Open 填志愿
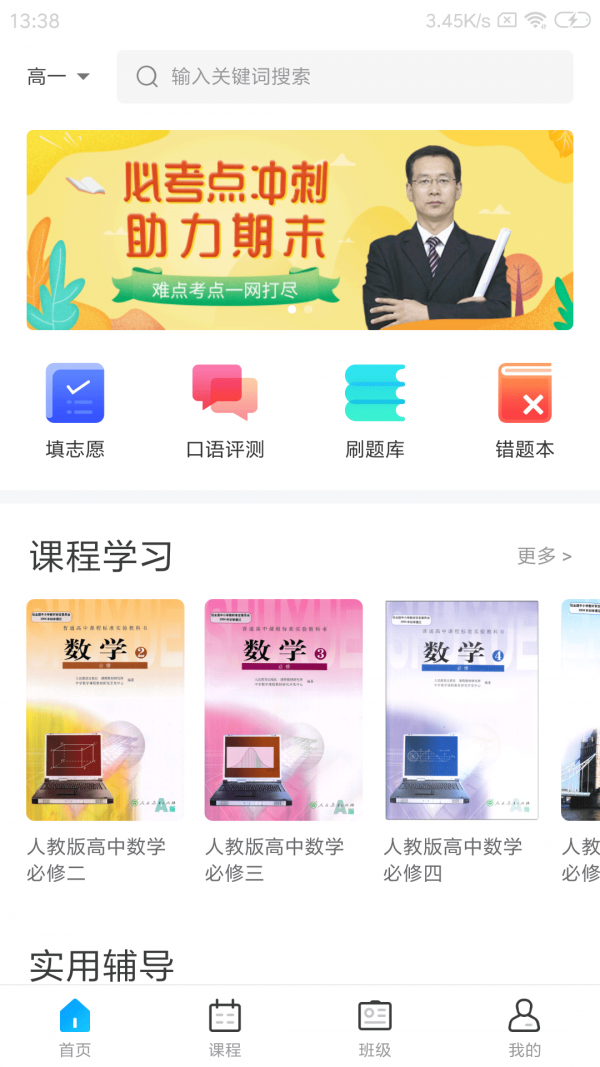The width and height of the screenshot is (600, 1067). point(75,410)
